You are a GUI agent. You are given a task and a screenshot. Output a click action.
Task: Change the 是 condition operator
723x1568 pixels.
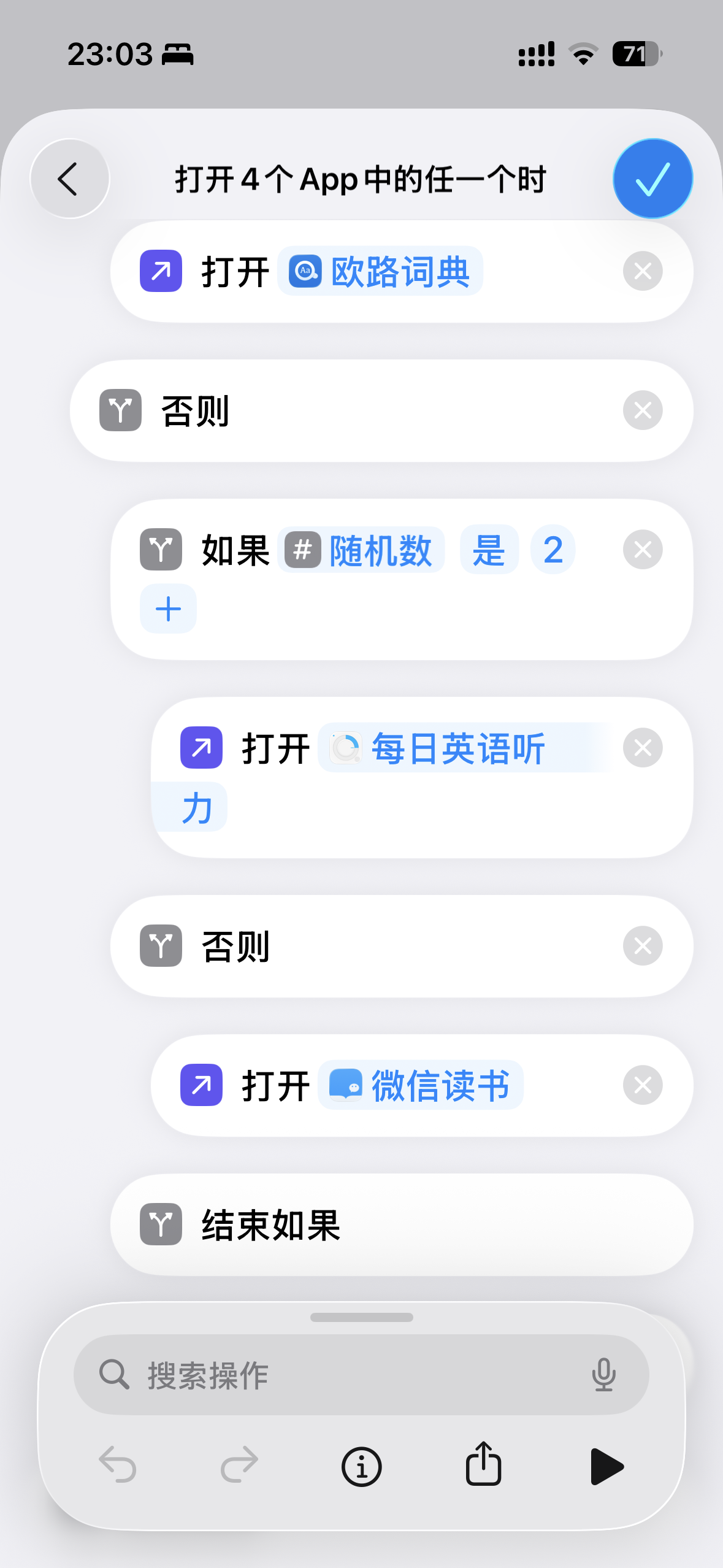pyautogui.click(x=489, y=550)
